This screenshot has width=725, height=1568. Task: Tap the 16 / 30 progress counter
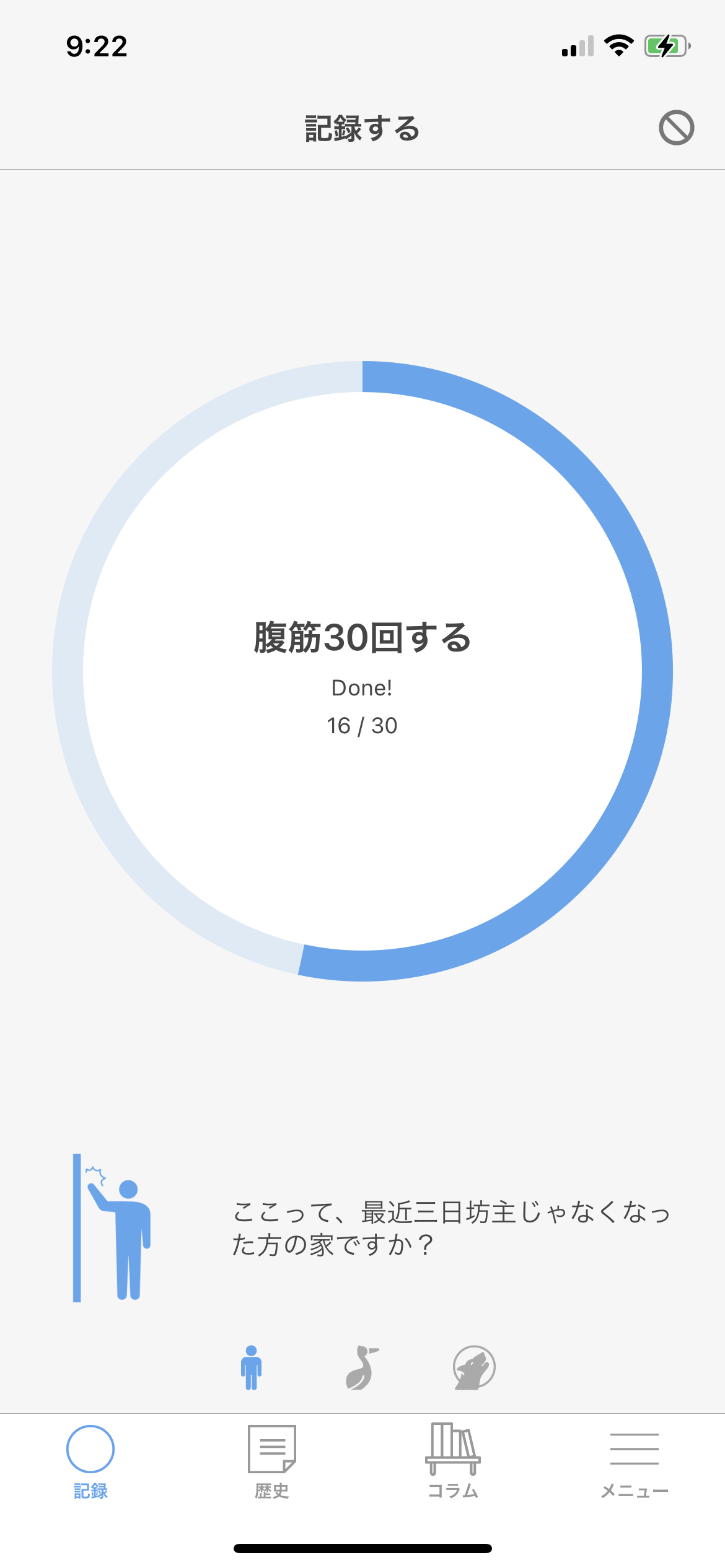(362, 726)
